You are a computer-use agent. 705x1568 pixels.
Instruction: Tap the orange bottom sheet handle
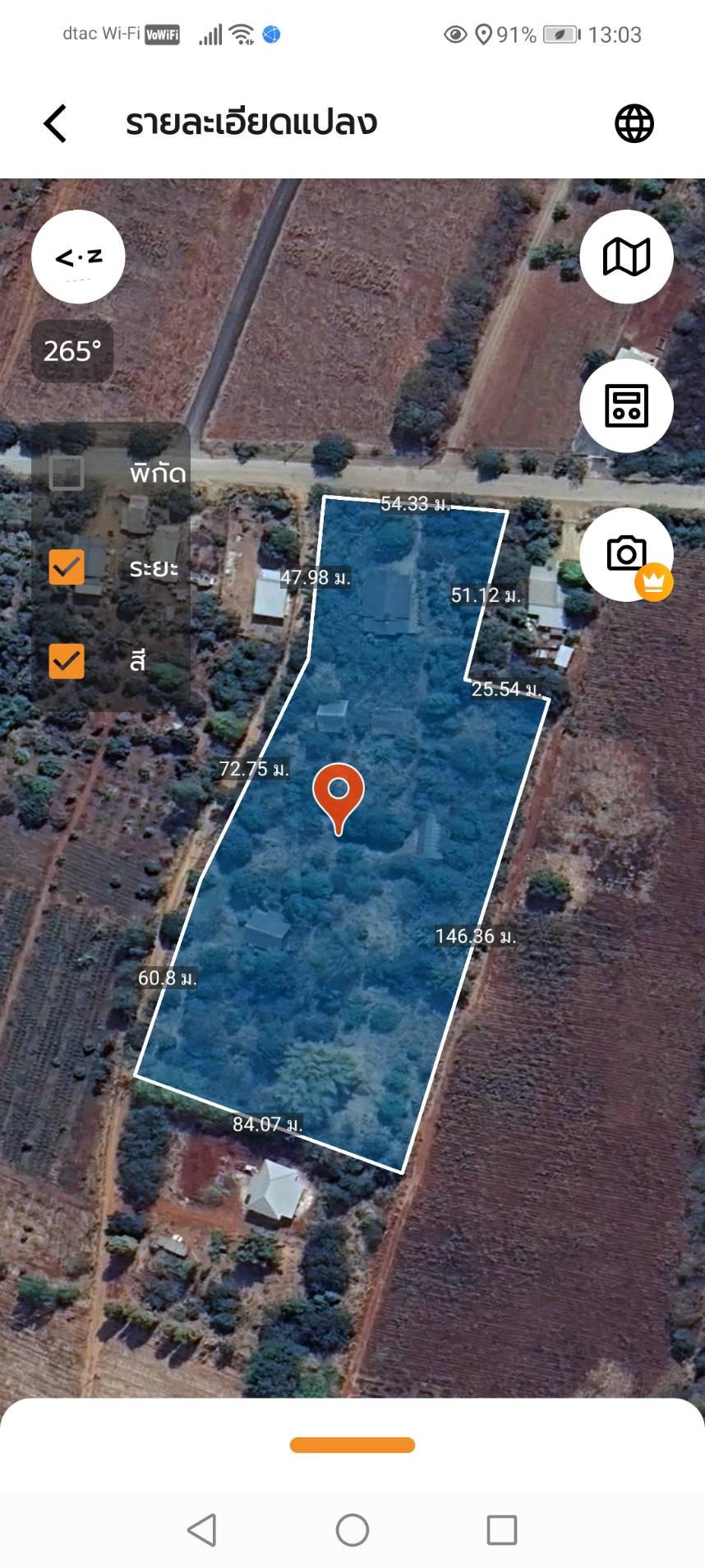pos(352,1445)
